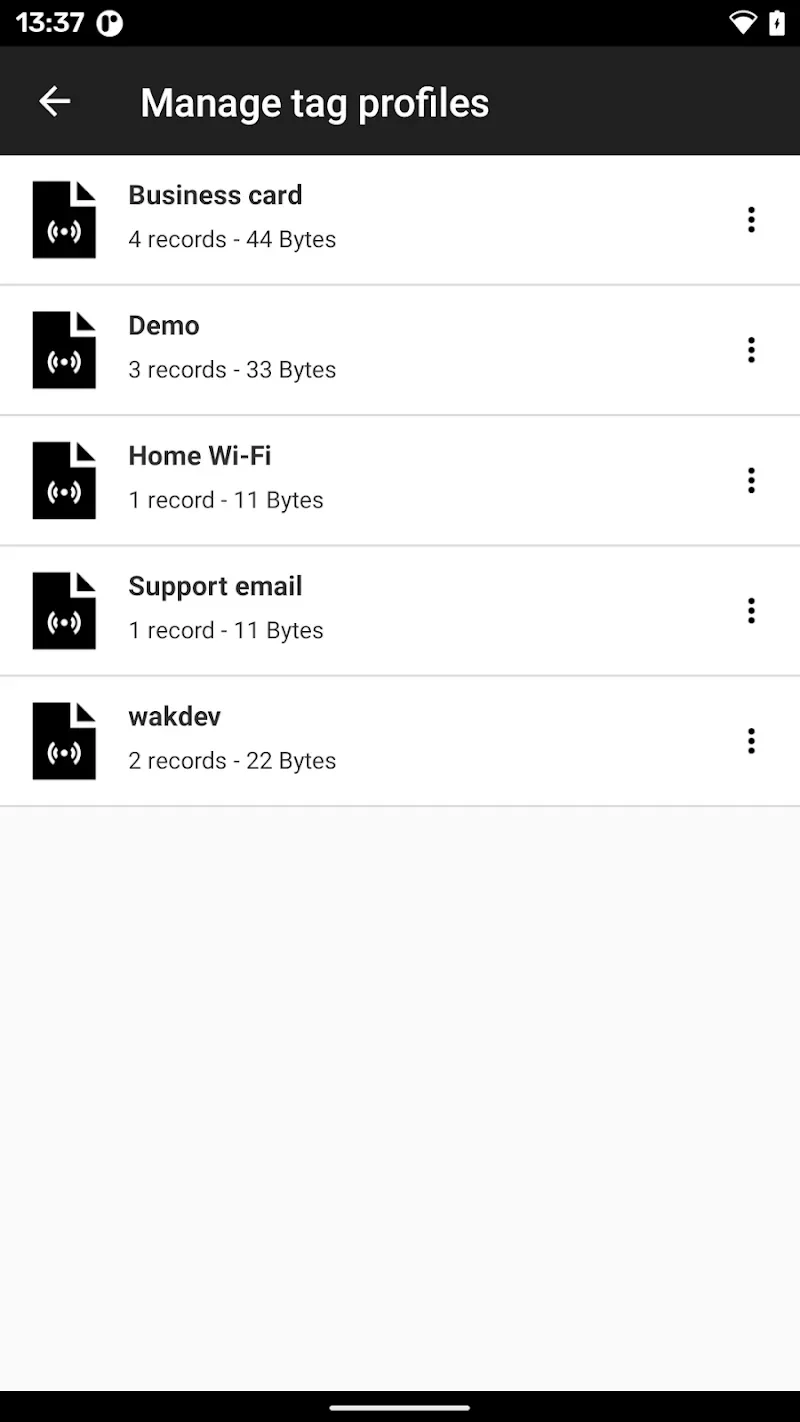Tap the three-dot menu for Home Wi-Fi

click(x=751, y=480)
